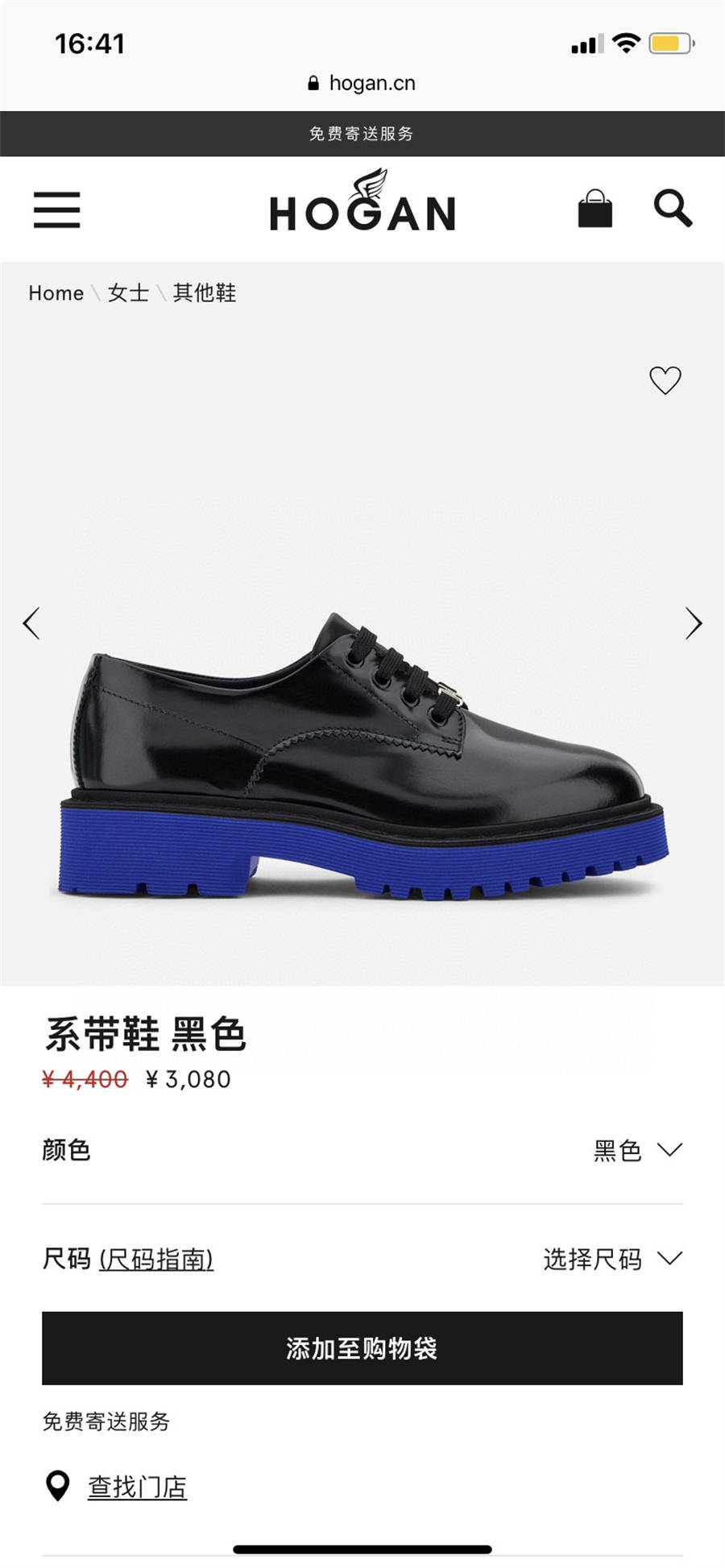Add the shoe to wishlist with heart

point(665,380)
